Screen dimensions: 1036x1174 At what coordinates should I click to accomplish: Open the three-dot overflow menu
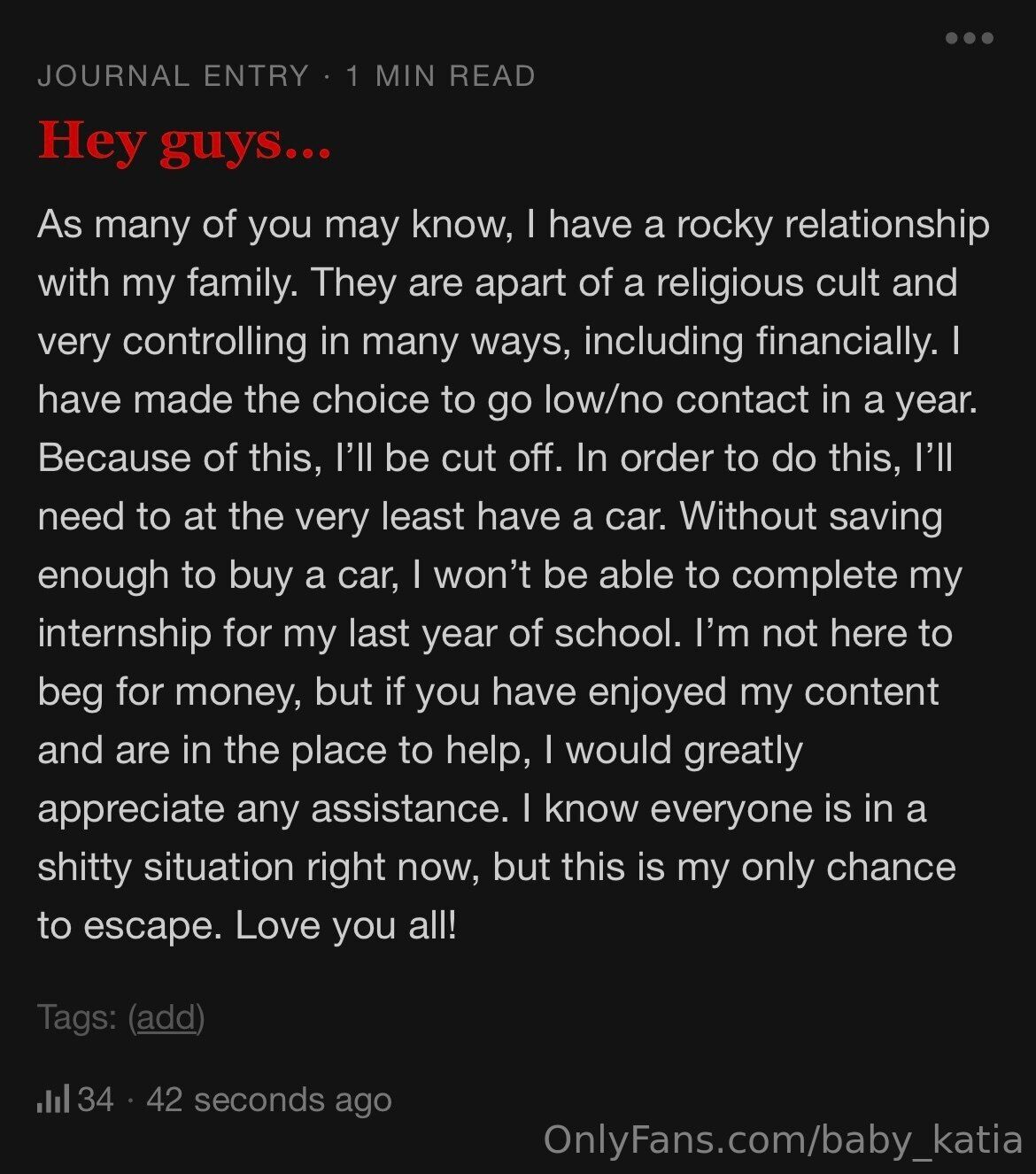point(969,38)
